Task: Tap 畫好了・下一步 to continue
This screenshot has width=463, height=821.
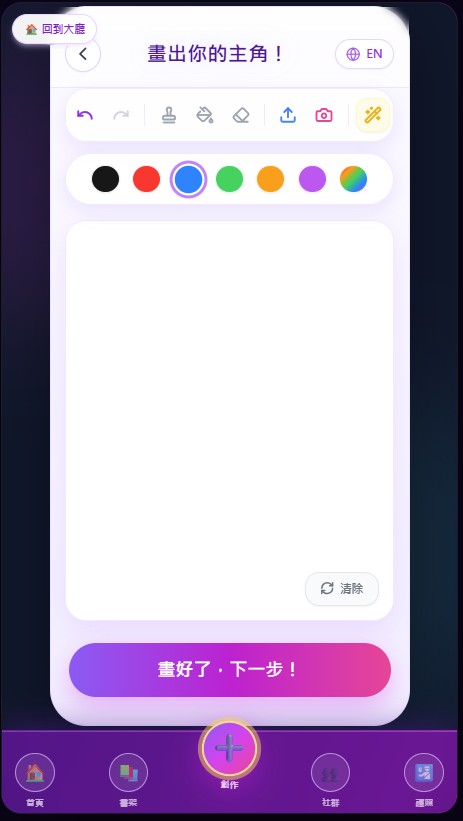Action: (230, 670)
